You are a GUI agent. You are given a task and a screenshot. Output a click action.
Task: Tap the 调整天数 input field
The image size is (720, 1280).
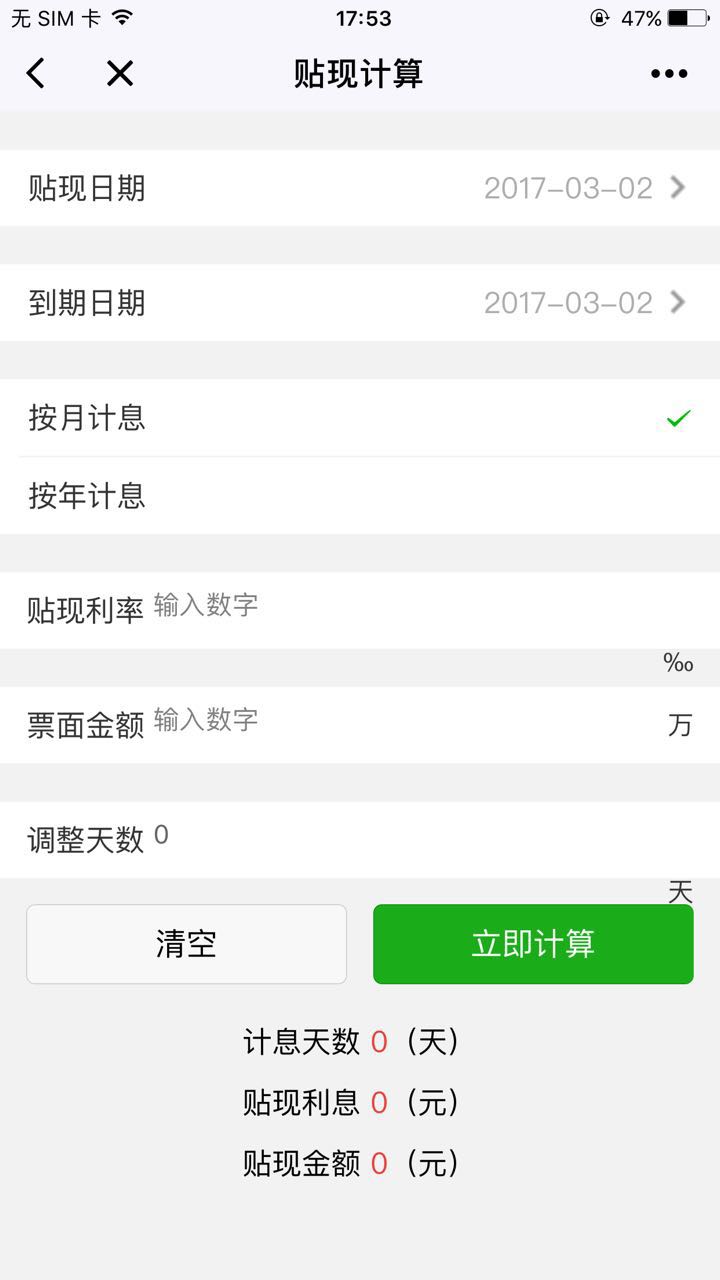pos(400,836)
